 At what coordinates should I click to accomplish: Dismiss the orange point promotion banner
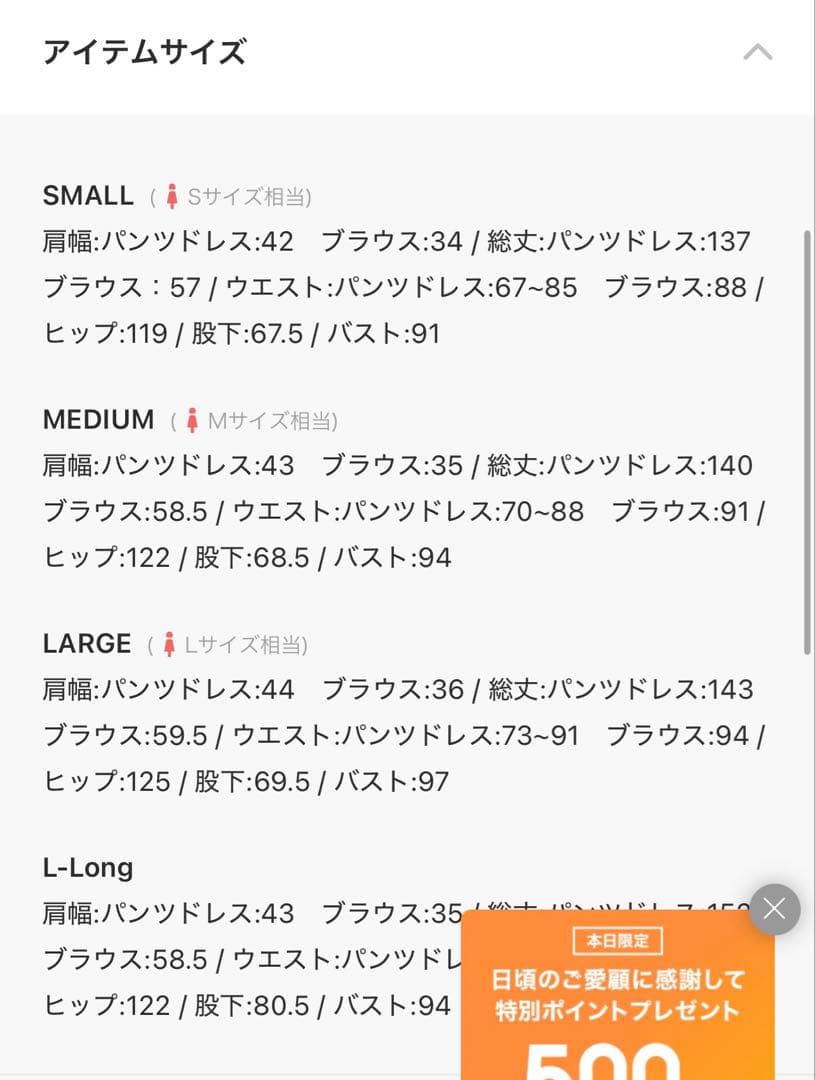[x=774, y=909]
